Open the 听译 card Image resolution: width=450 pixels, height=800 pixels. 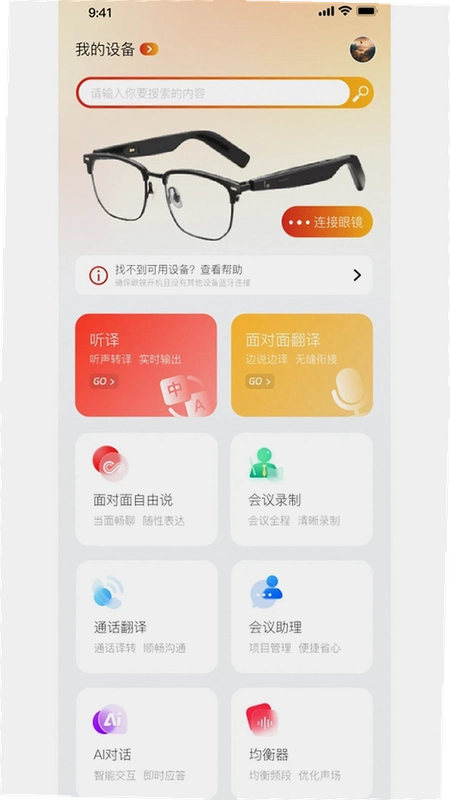(x=146, y=365)
